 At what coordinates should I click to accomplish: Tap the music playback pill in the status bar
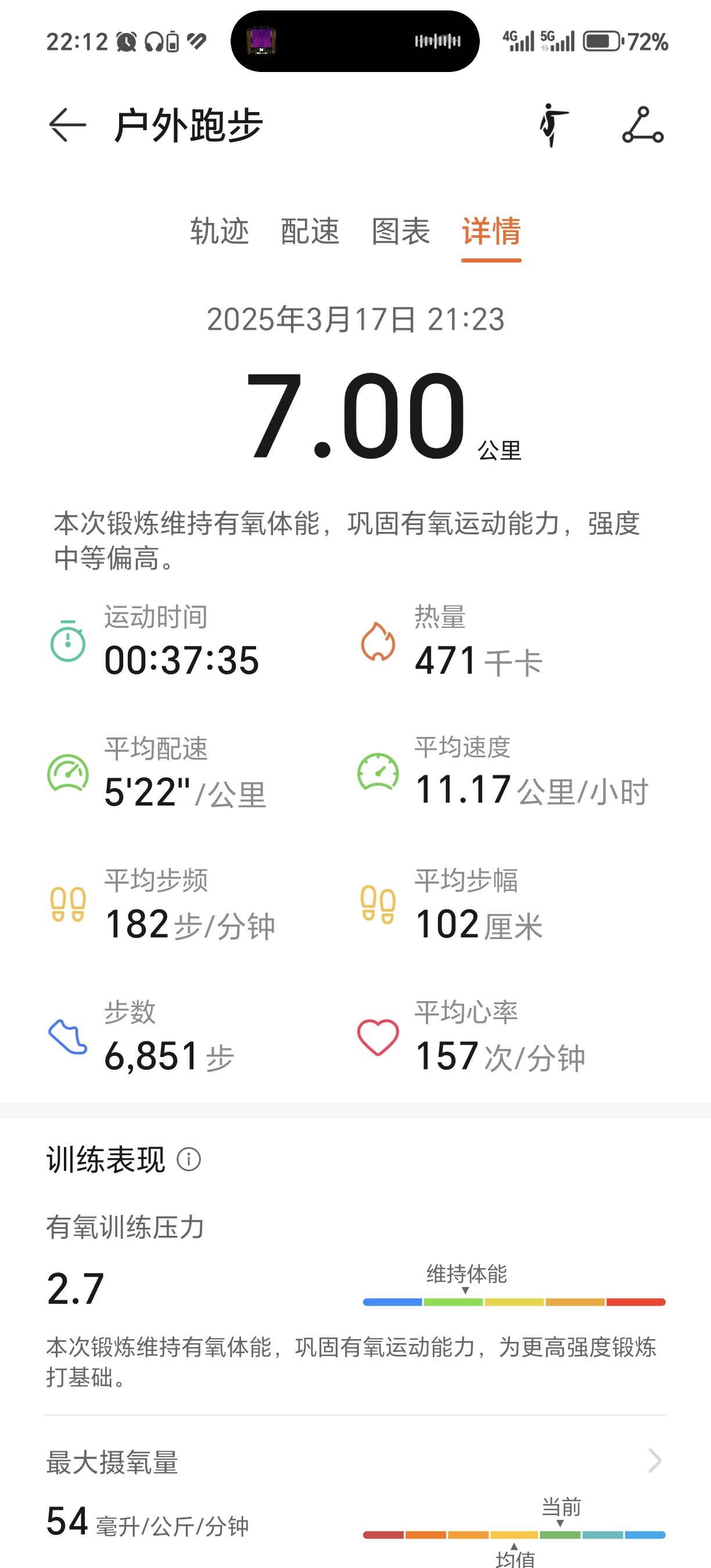tap(355, 41)
